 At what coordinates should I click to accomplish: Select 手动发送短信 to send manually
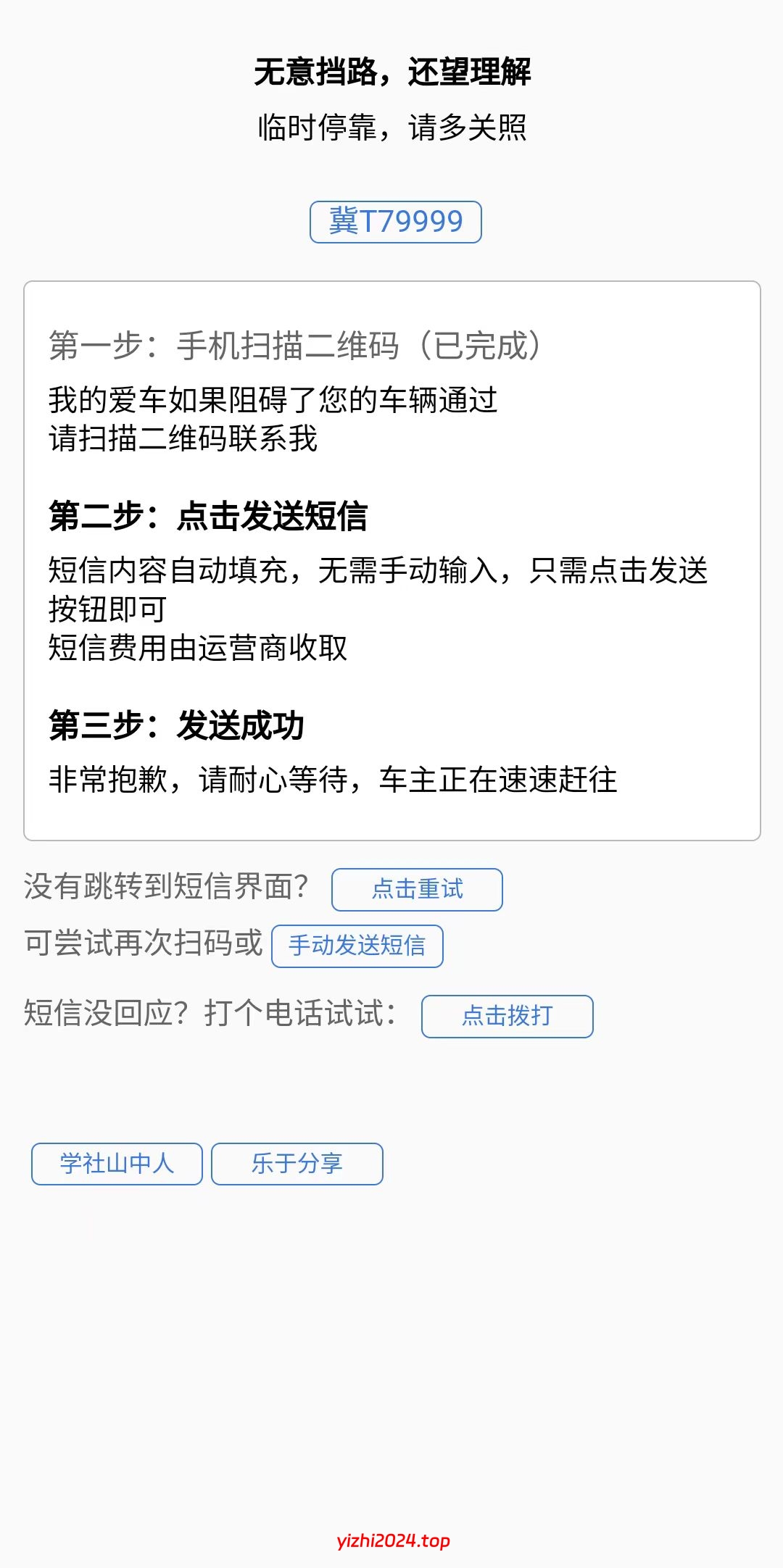pos(357,946)
